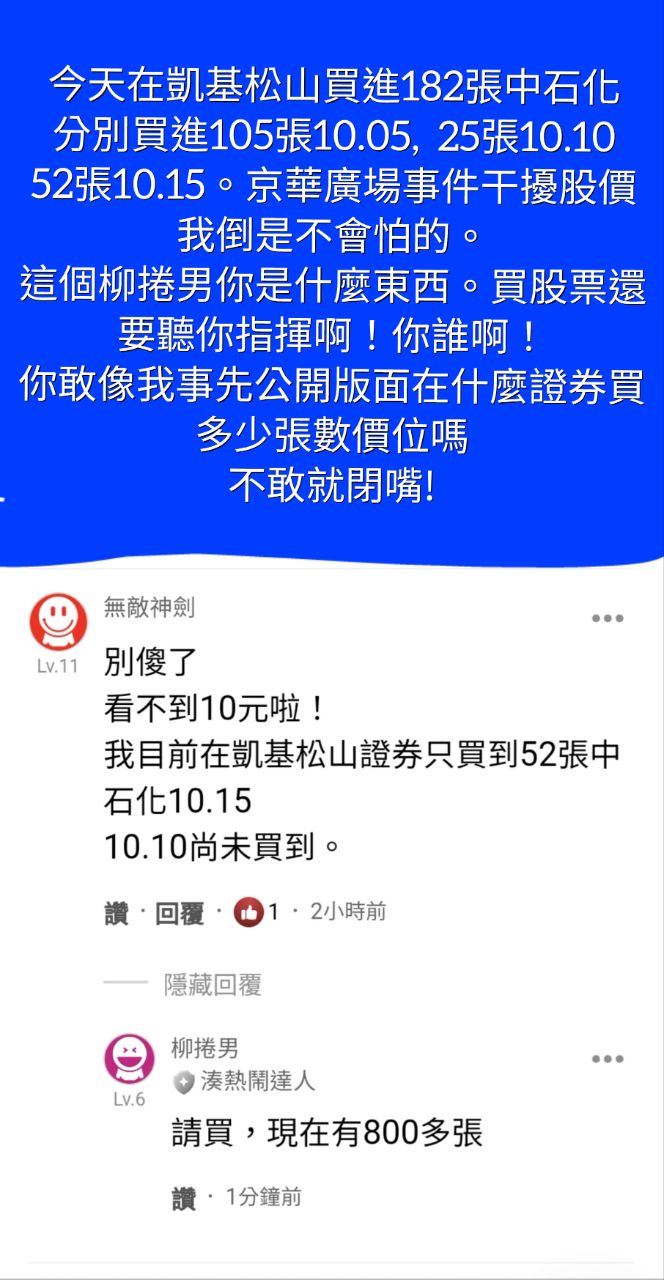View who liked 無敵神劍's comment
Image resolution: width=664 pixels, height=1280 pixels.
[256, 912]
